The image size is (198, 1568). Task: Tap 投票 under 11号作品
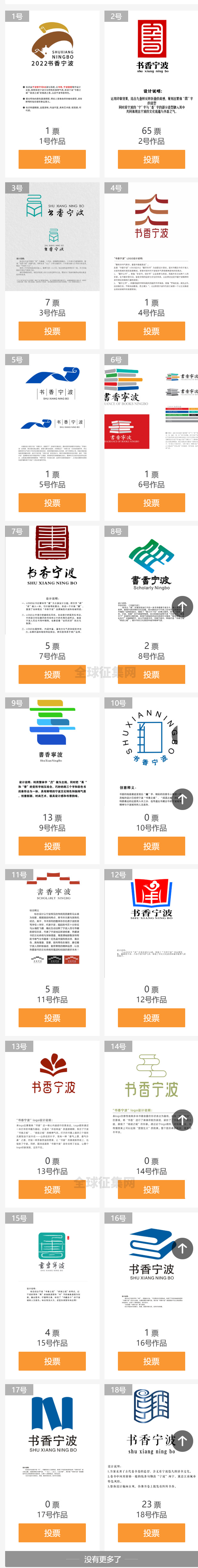pyautogui.click(x=52, y=1018)
